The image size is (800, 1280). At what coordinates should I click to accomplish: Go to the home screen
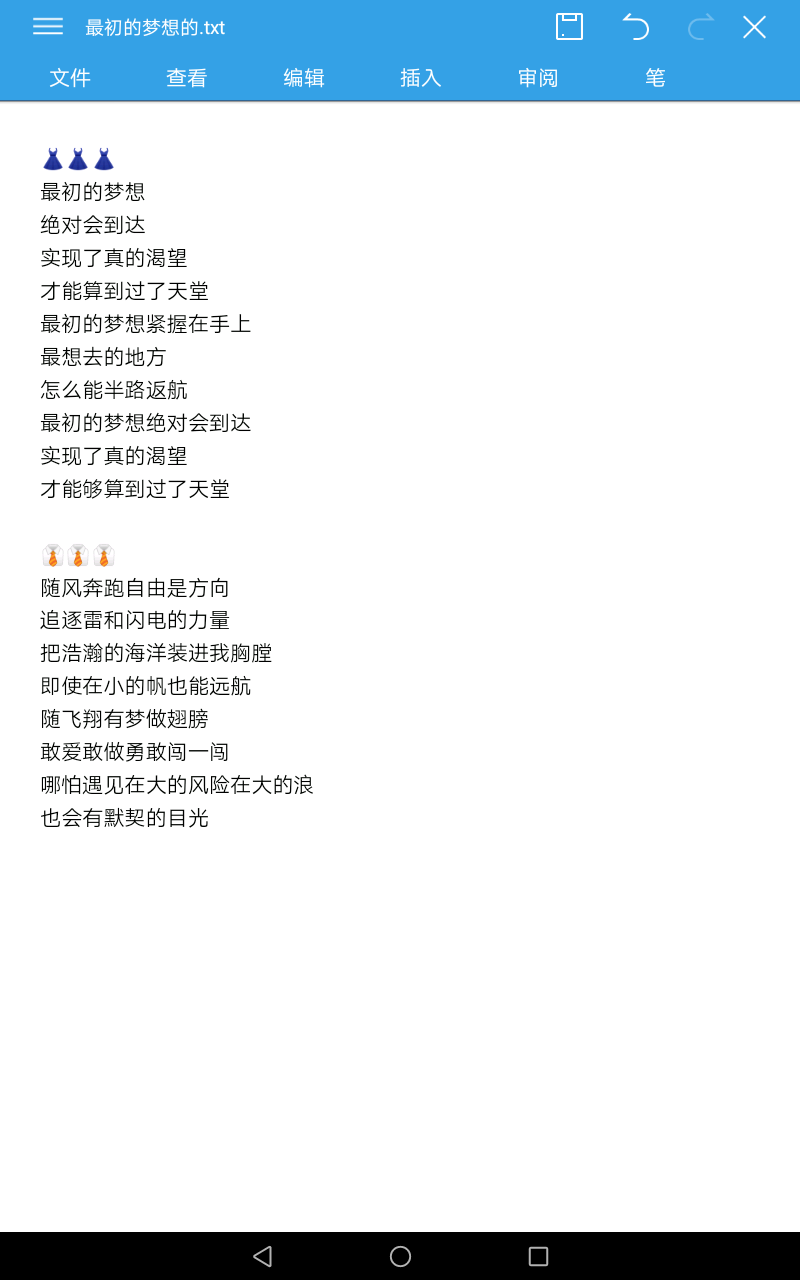pyautogui.click(x=400, y=1256)
